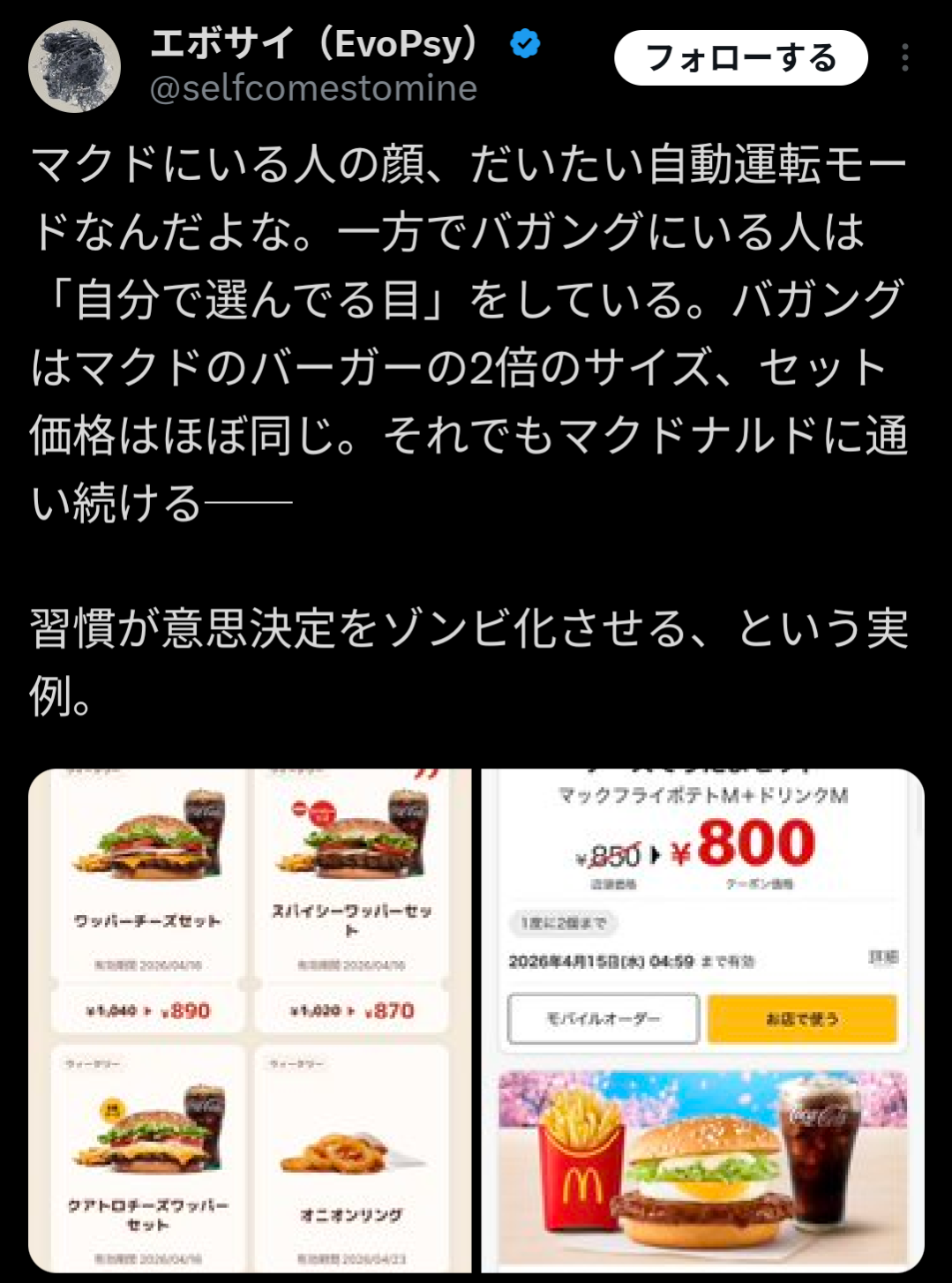This screenshot has height=1283, width=952.
Task: Tap the フォローする follow button
Action: [740, 58]
